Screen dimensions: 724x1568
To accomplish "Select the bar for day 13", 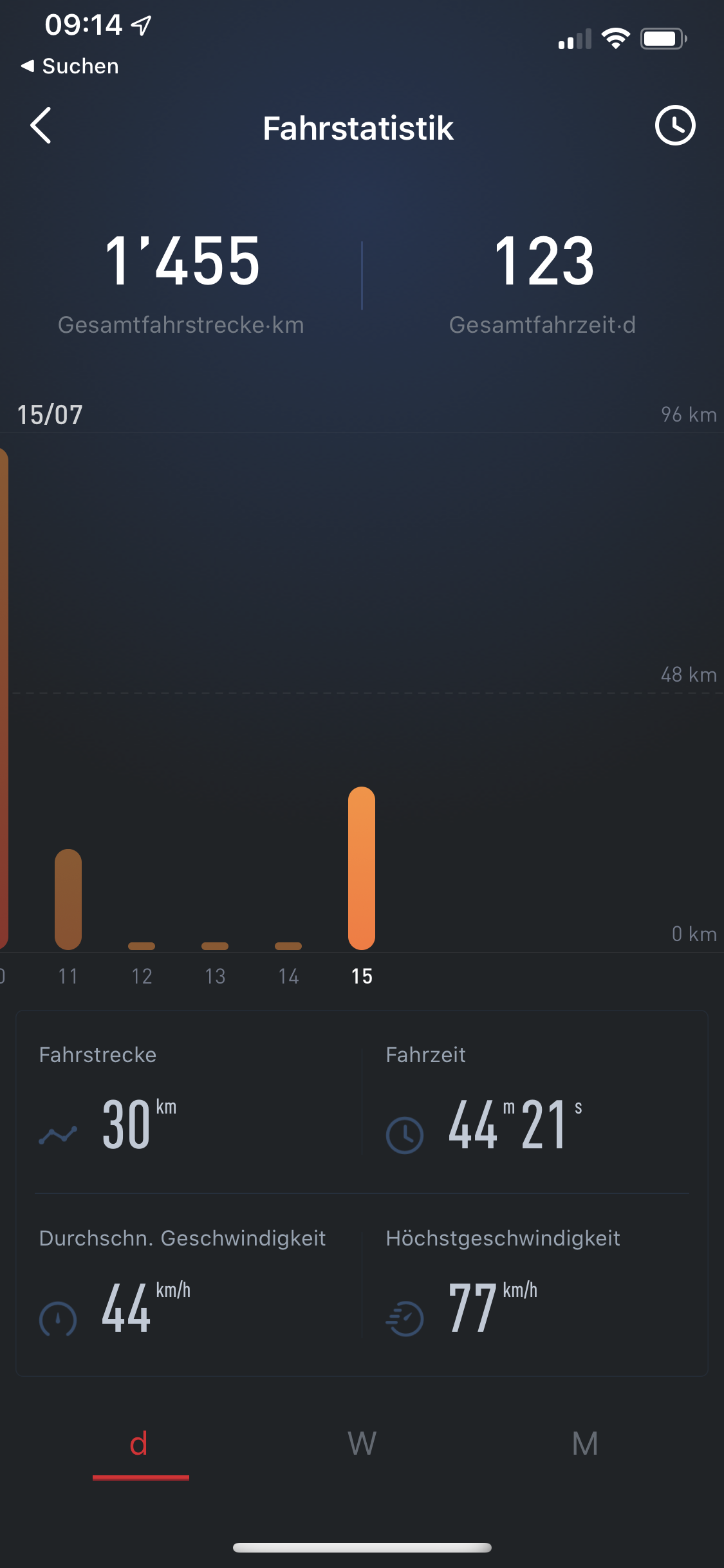I will [x=215, y=946].
